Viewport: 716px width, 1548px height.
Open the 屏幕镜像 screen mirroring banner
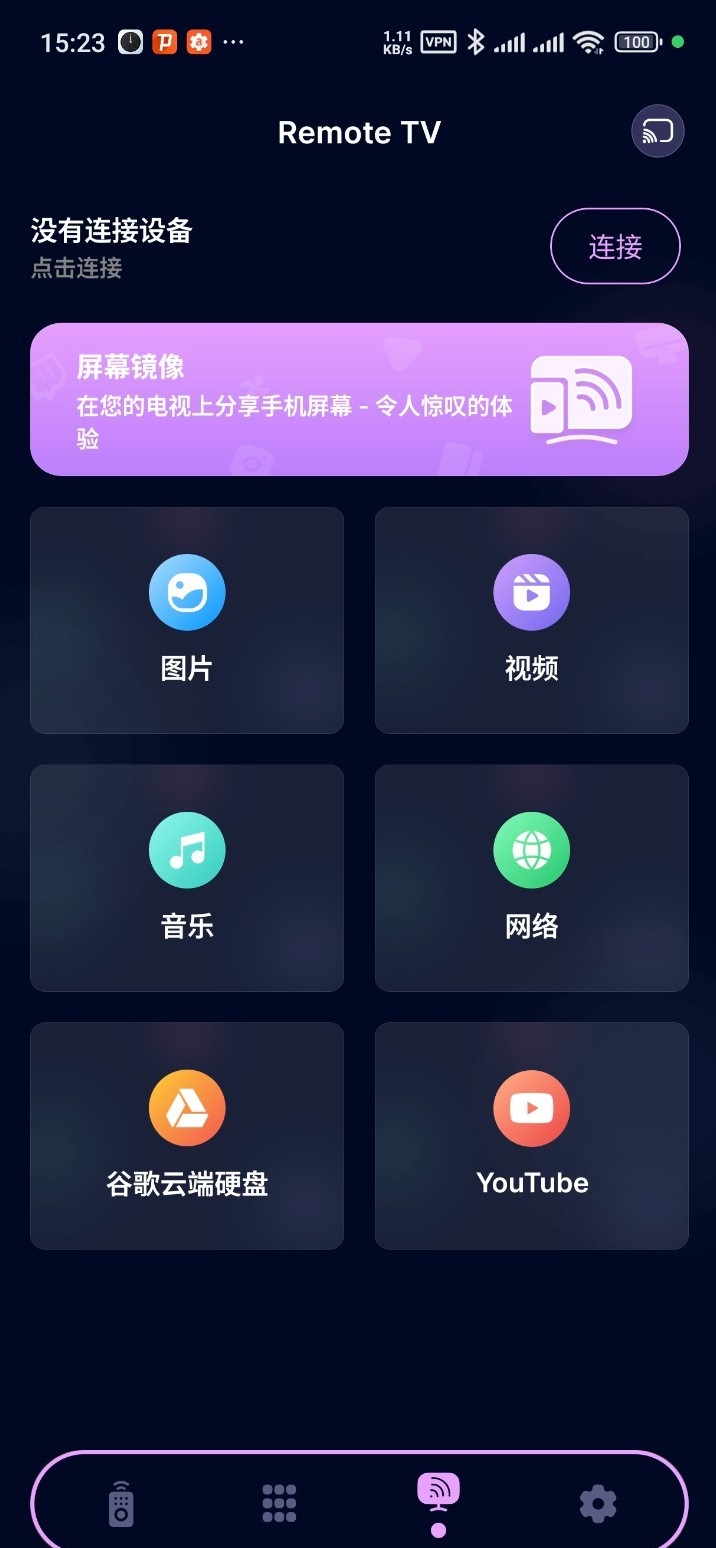coord(359,399)
